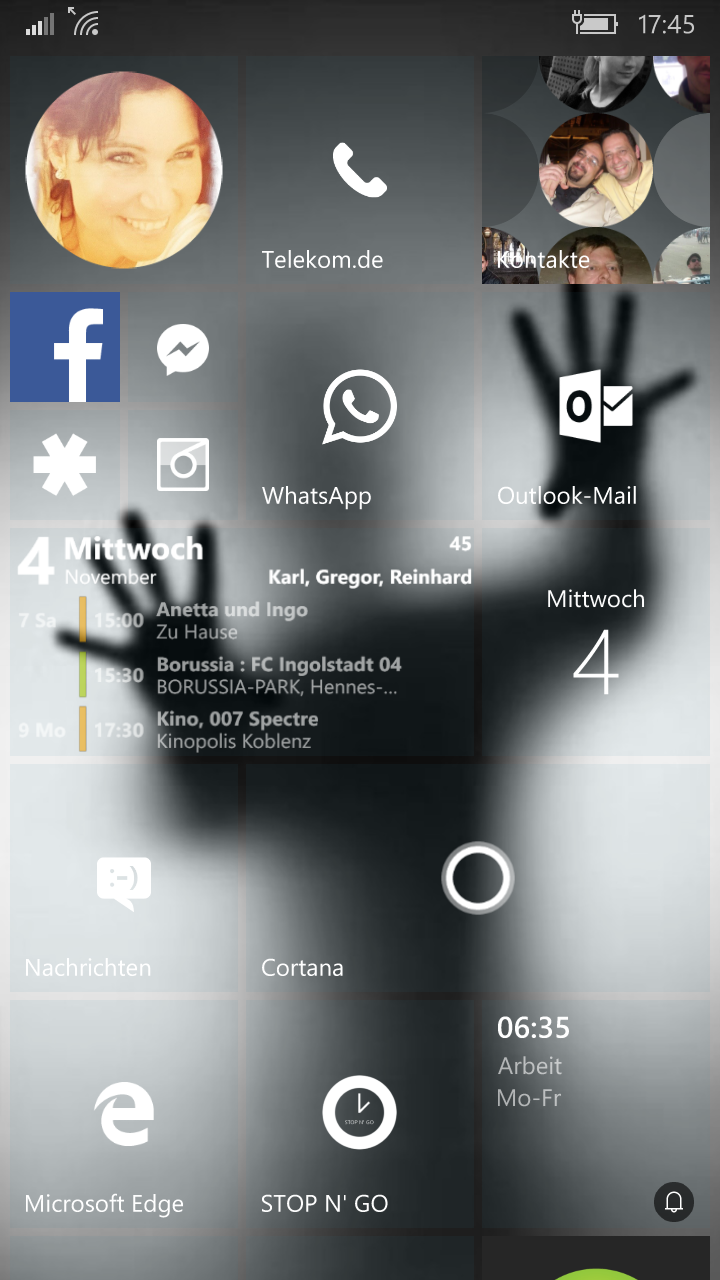Launch Cortana

click(478, 878)
